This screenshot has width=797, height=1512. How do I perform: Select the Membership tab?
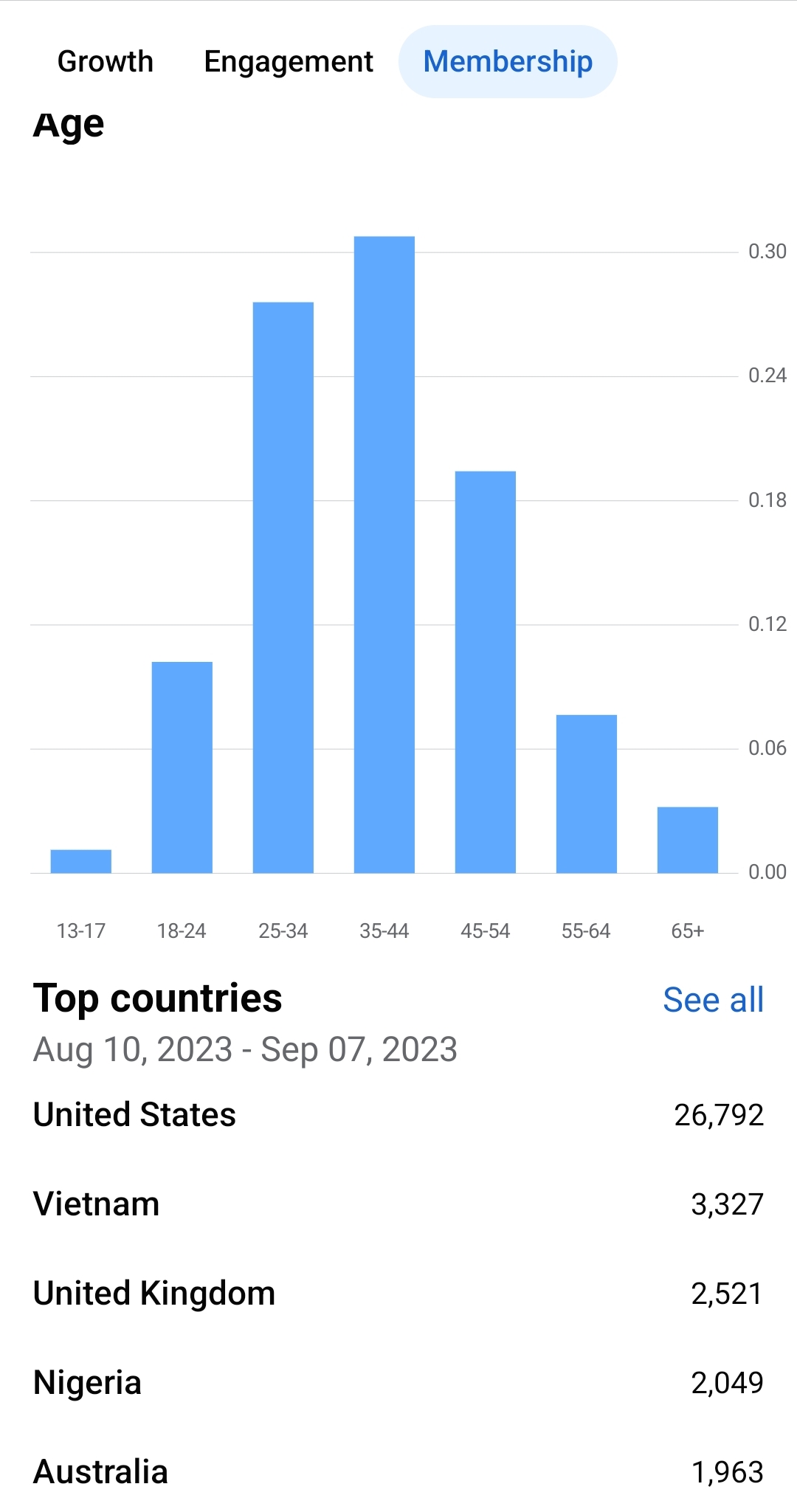coord(508,62)
